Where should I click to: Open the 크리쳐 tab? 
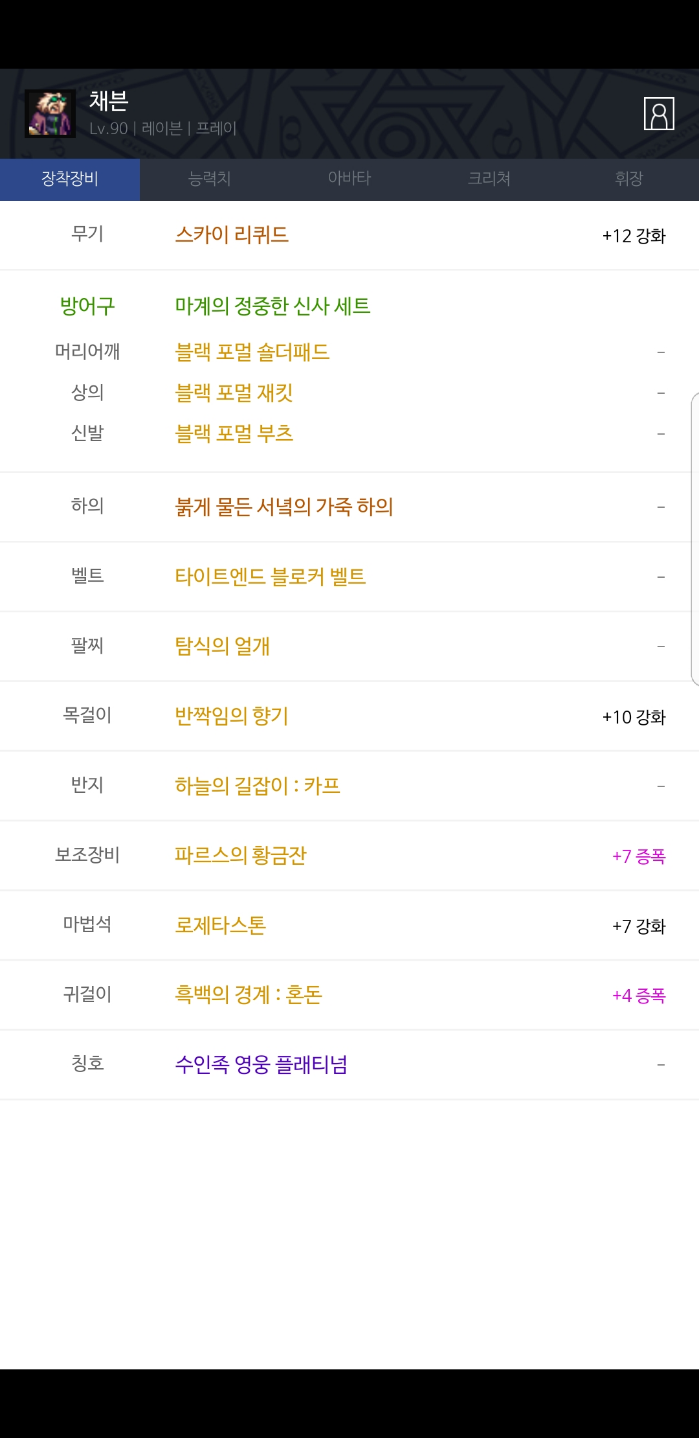(489, 180)
